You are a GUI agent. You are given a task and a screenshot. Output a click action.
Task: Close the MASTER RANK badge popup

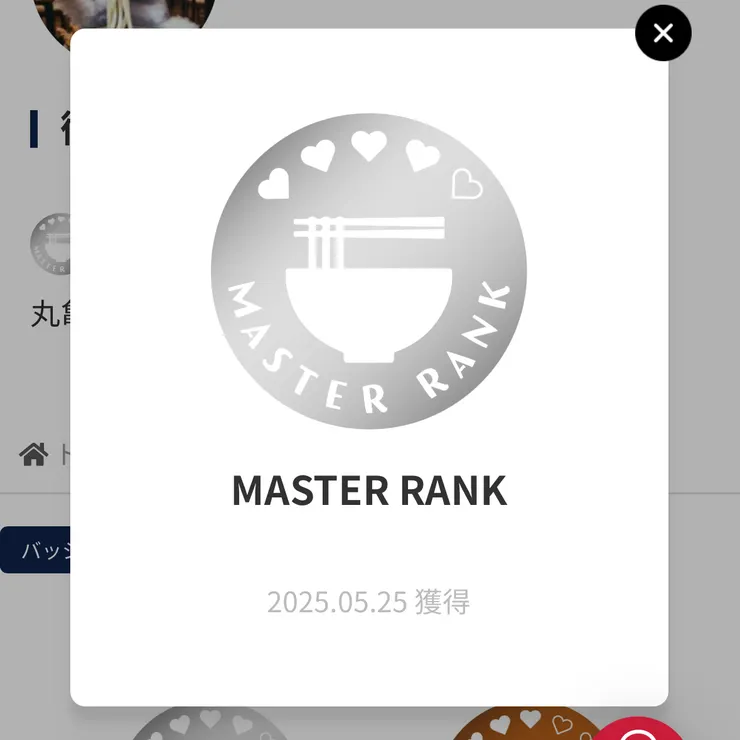(x=663, y=33)
